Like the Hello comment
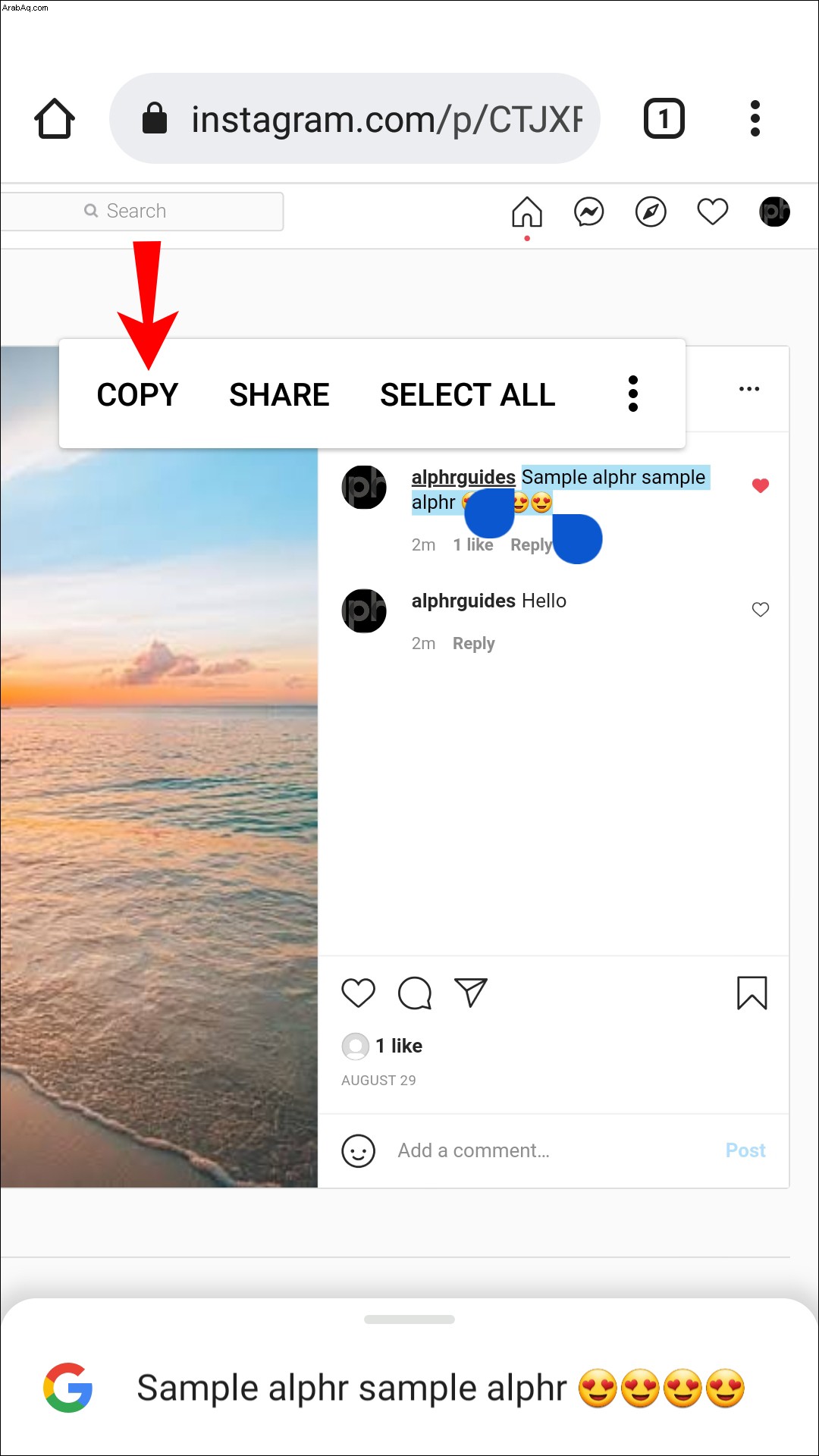This screenshot has height=1456, width=819. pyautogui.click(x=761, y=610)
